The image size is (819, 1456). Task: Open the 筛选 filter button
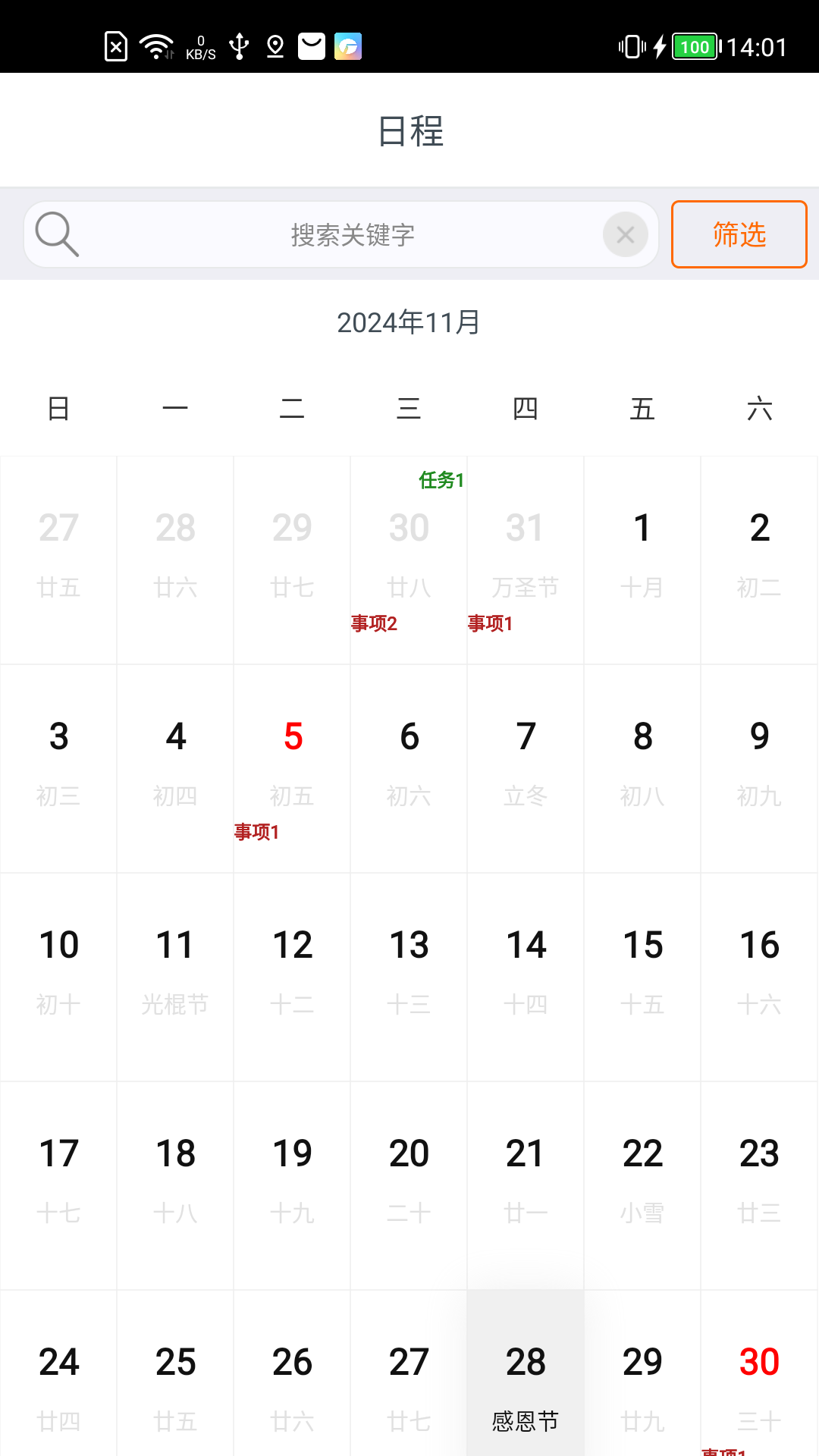click(739, 235)
